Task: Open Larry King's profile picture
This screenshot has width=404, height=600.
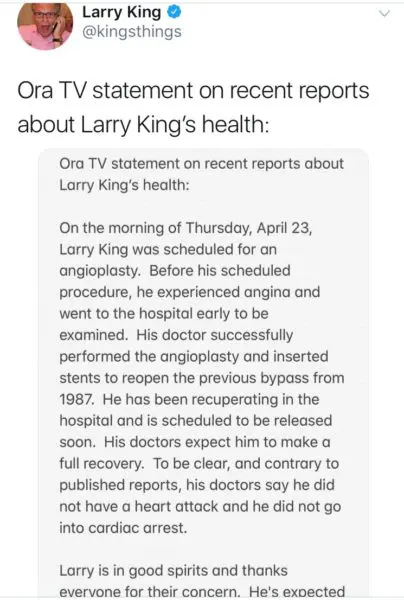Action: coord(45,26)
